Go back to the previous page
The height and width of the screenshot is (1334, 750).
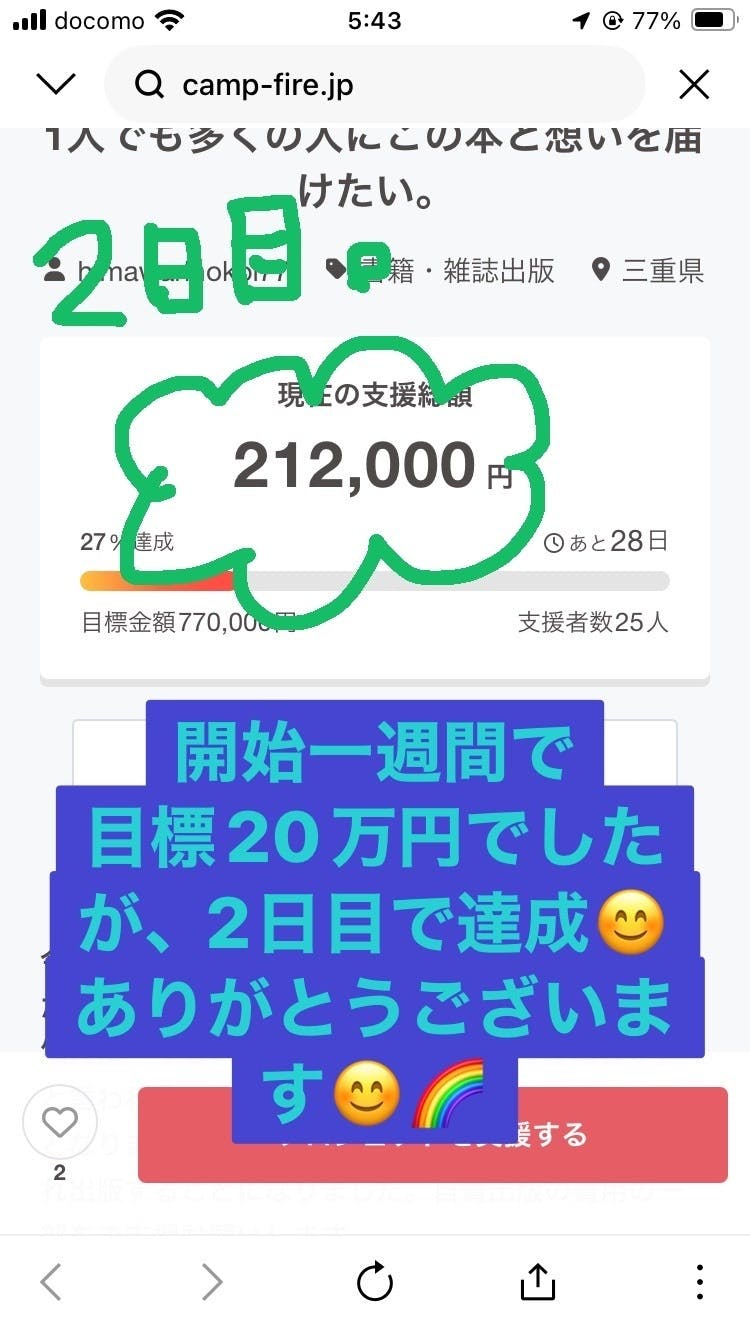(52, 1281)
